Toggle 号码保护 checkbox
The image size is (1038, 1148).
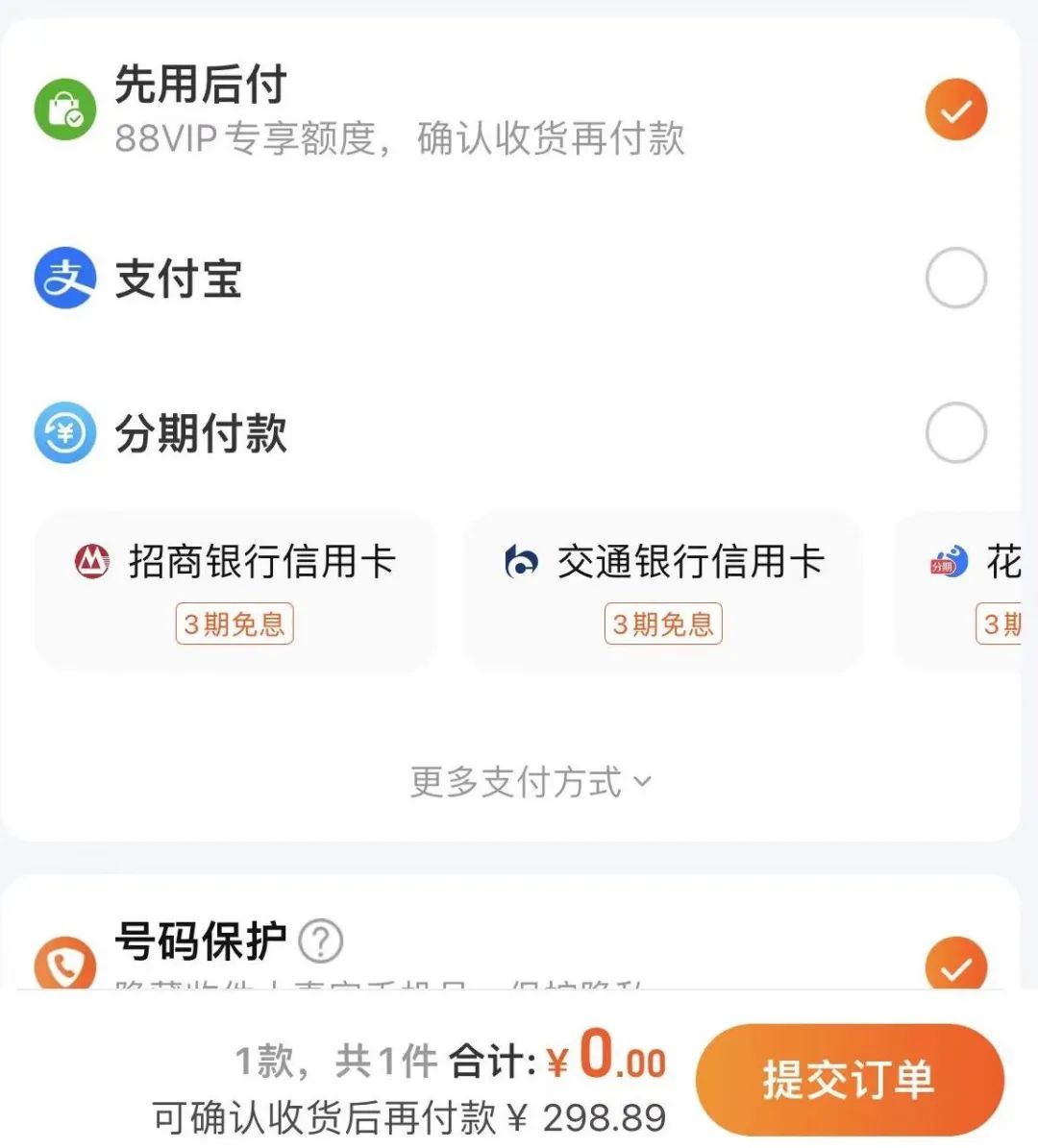point(955,965)
